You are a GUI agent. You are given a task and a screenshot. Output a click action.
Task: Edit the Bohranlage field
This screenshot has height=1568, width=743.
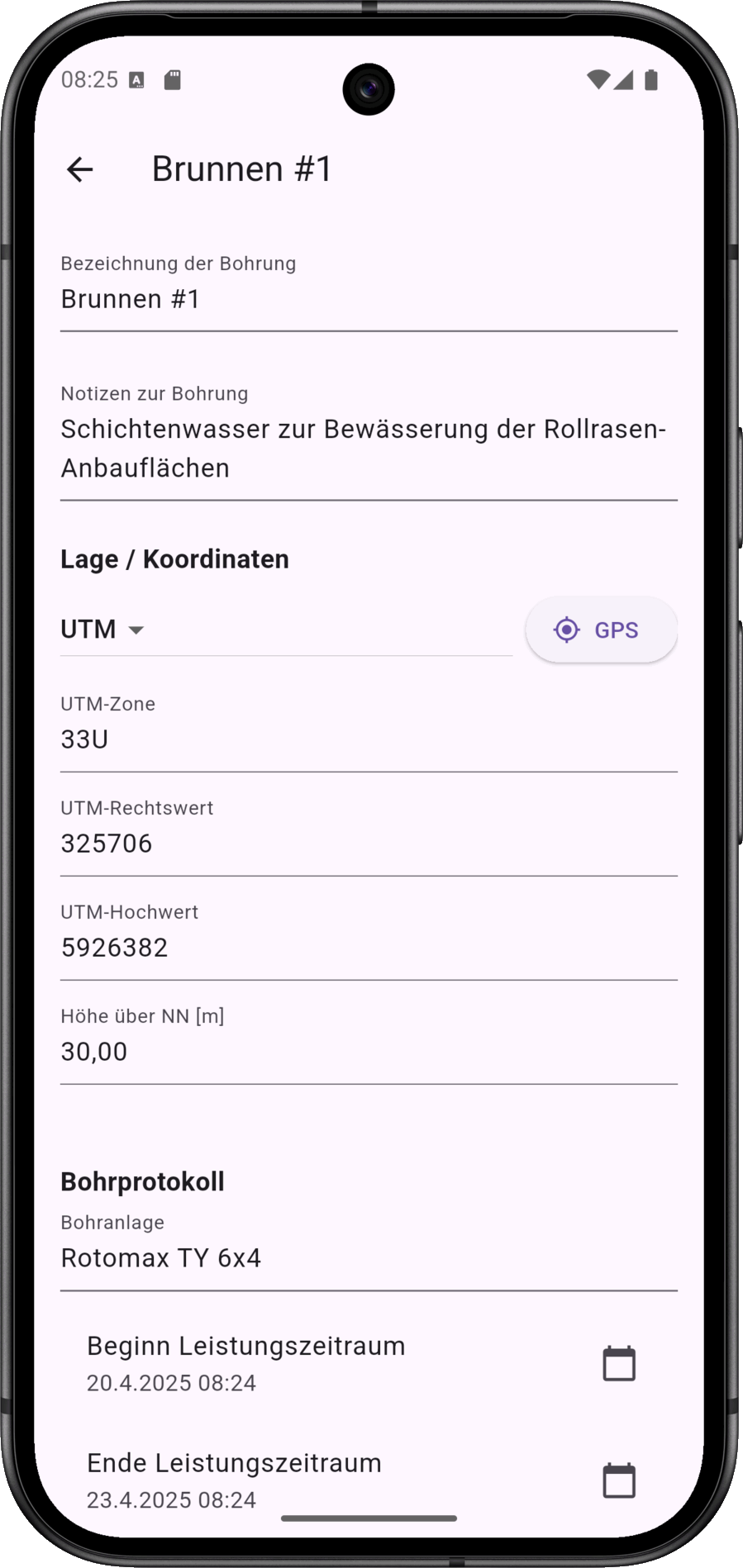coord(369,1248)
